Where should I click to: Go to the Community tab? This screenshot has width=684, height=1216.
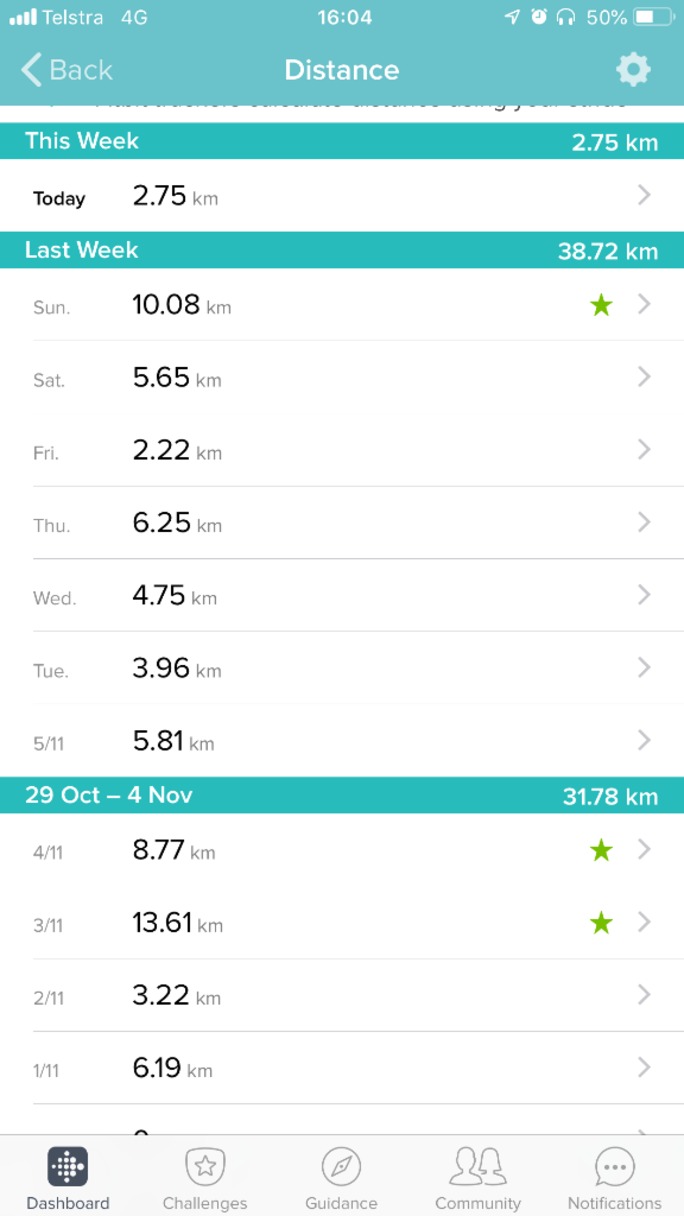point(478,1178)
